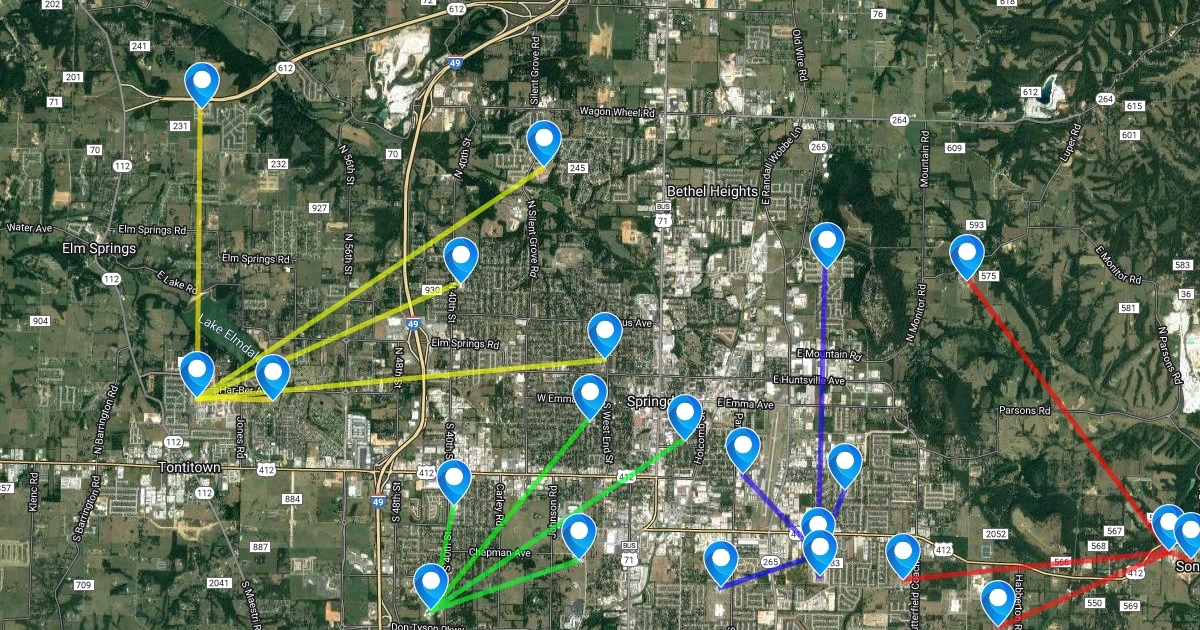1200x630 pixels.
Task: Open the pin near Silent Grove Rd 245
Action: coord(544,140)
